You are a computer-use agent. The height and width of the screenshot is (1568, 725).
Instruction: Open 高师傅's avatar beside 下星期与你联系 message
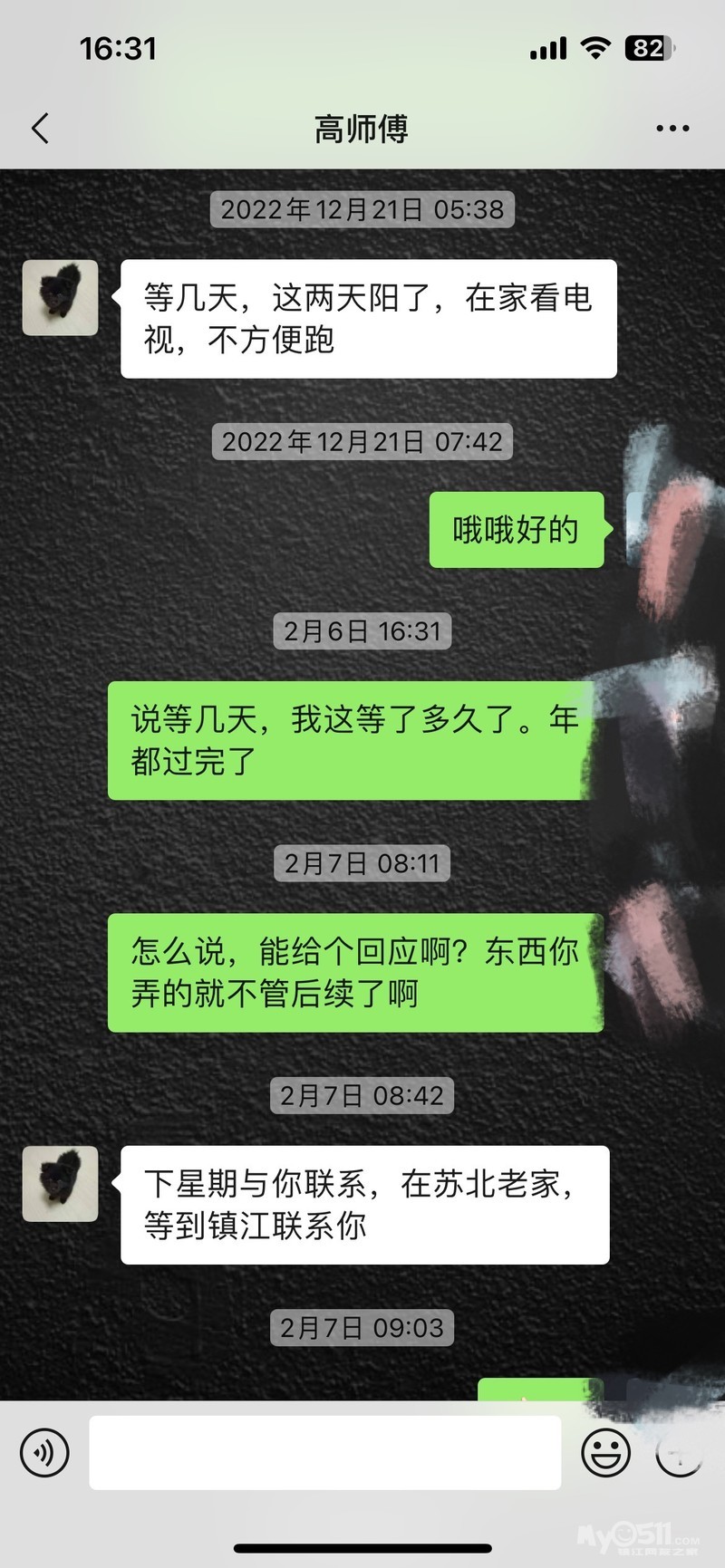(x=60, y=1183)
